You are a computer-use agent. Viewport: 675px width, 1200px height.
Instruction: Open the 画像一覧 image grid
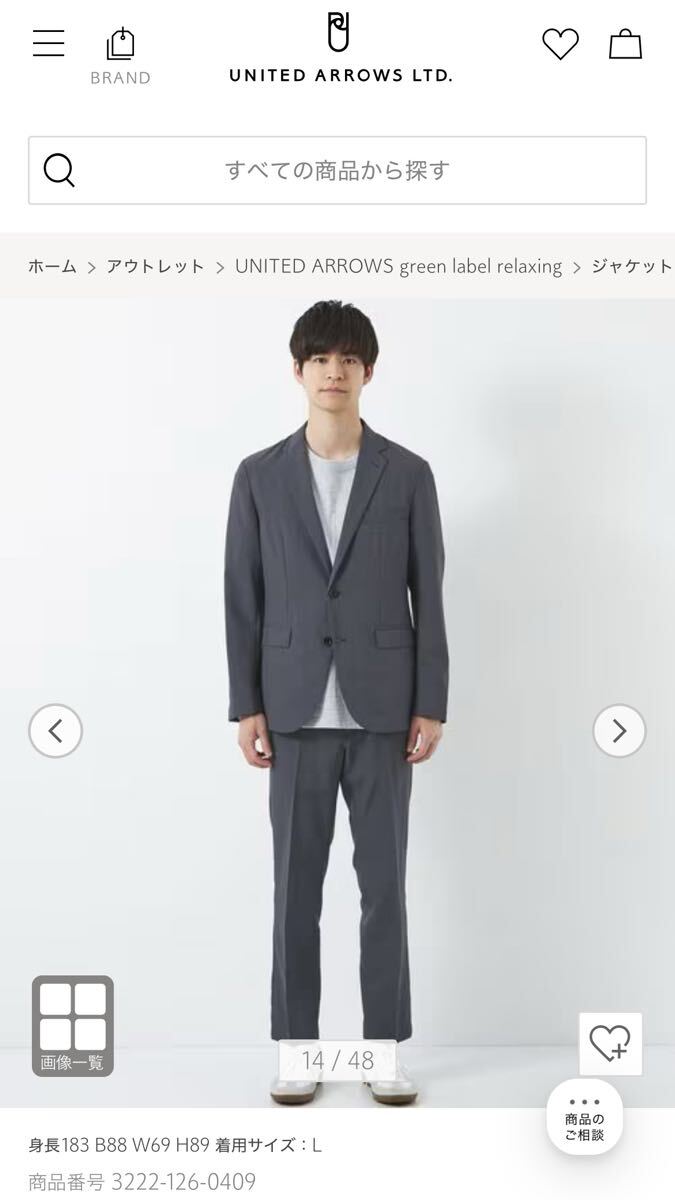(72, 1026)
